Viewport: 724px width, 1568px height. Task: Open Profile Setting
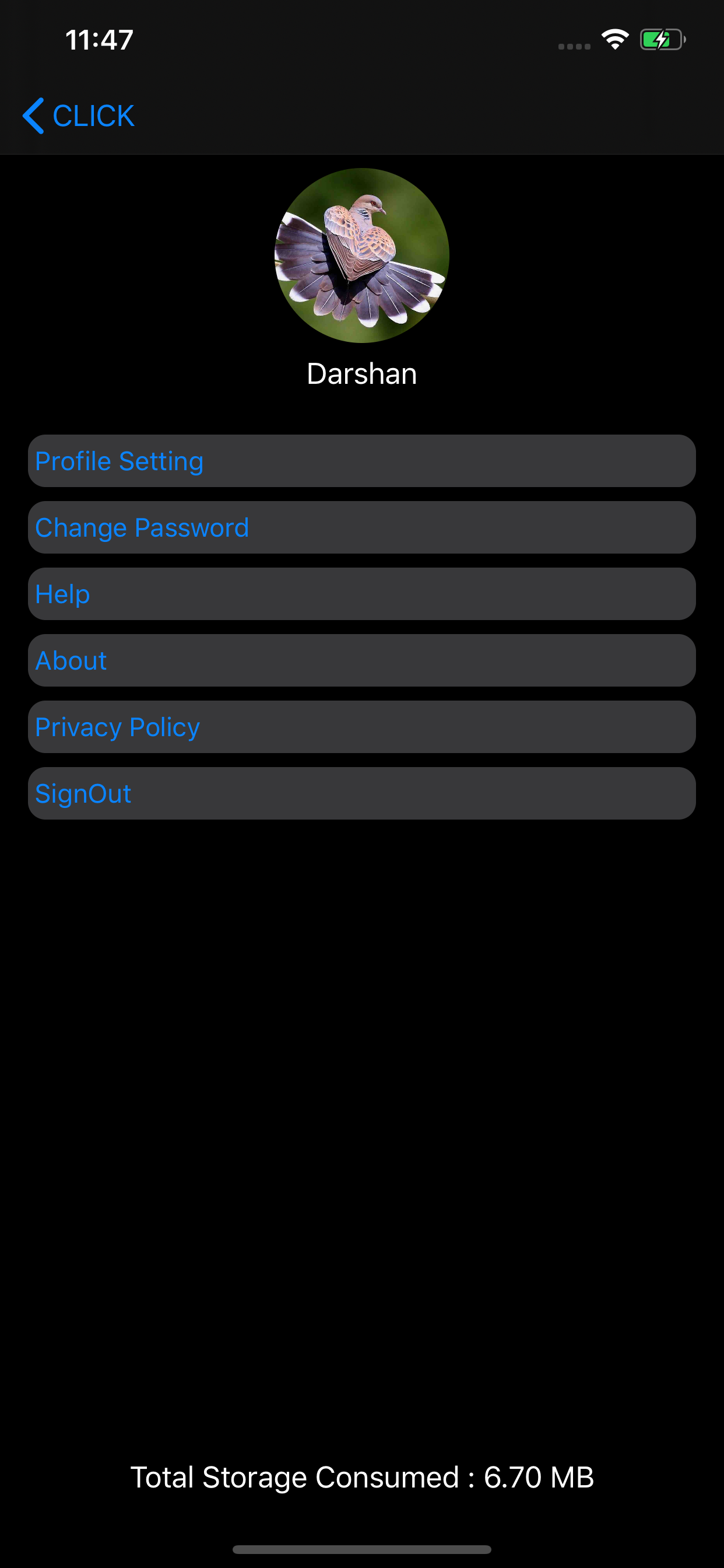pos(361,461)
